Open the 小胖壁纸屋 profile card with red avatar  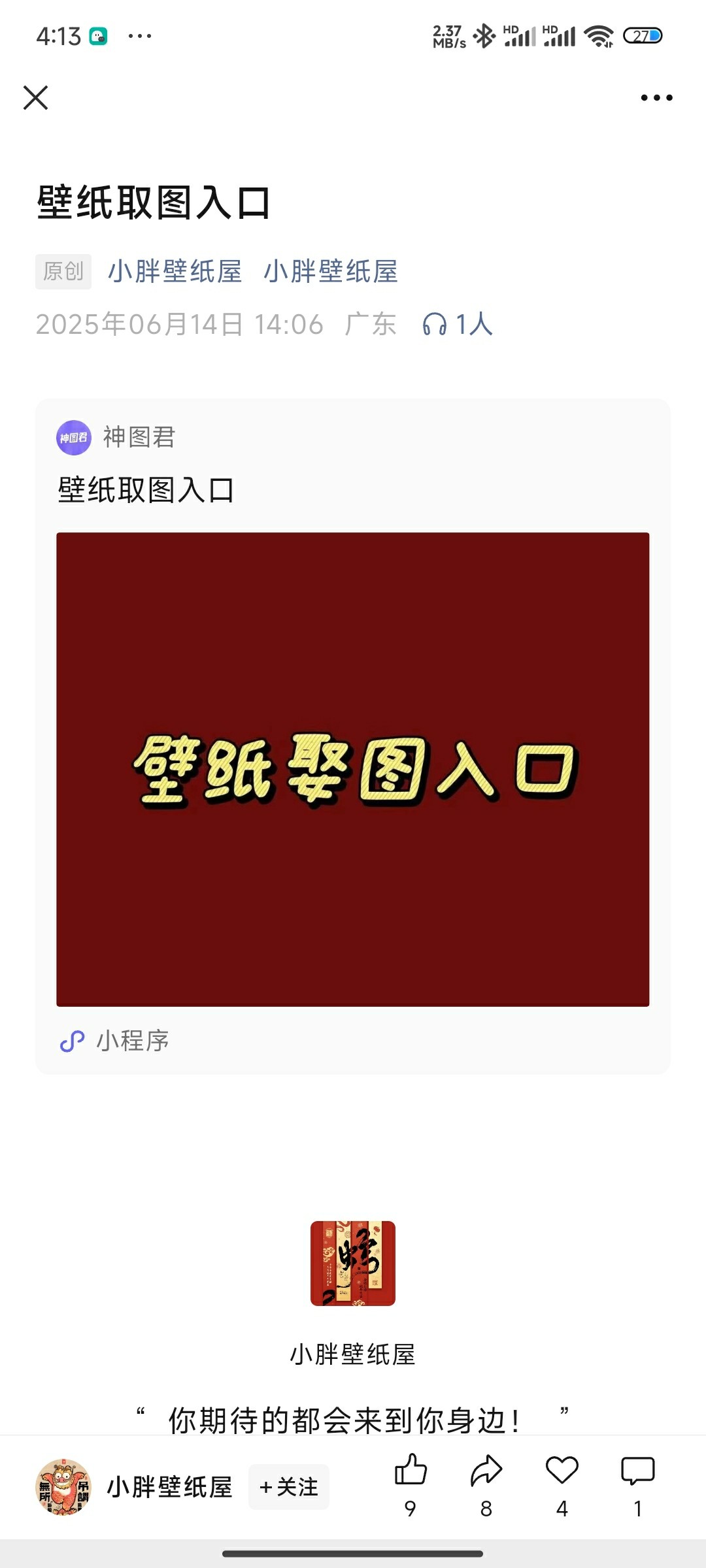(x=353, y=1263)
